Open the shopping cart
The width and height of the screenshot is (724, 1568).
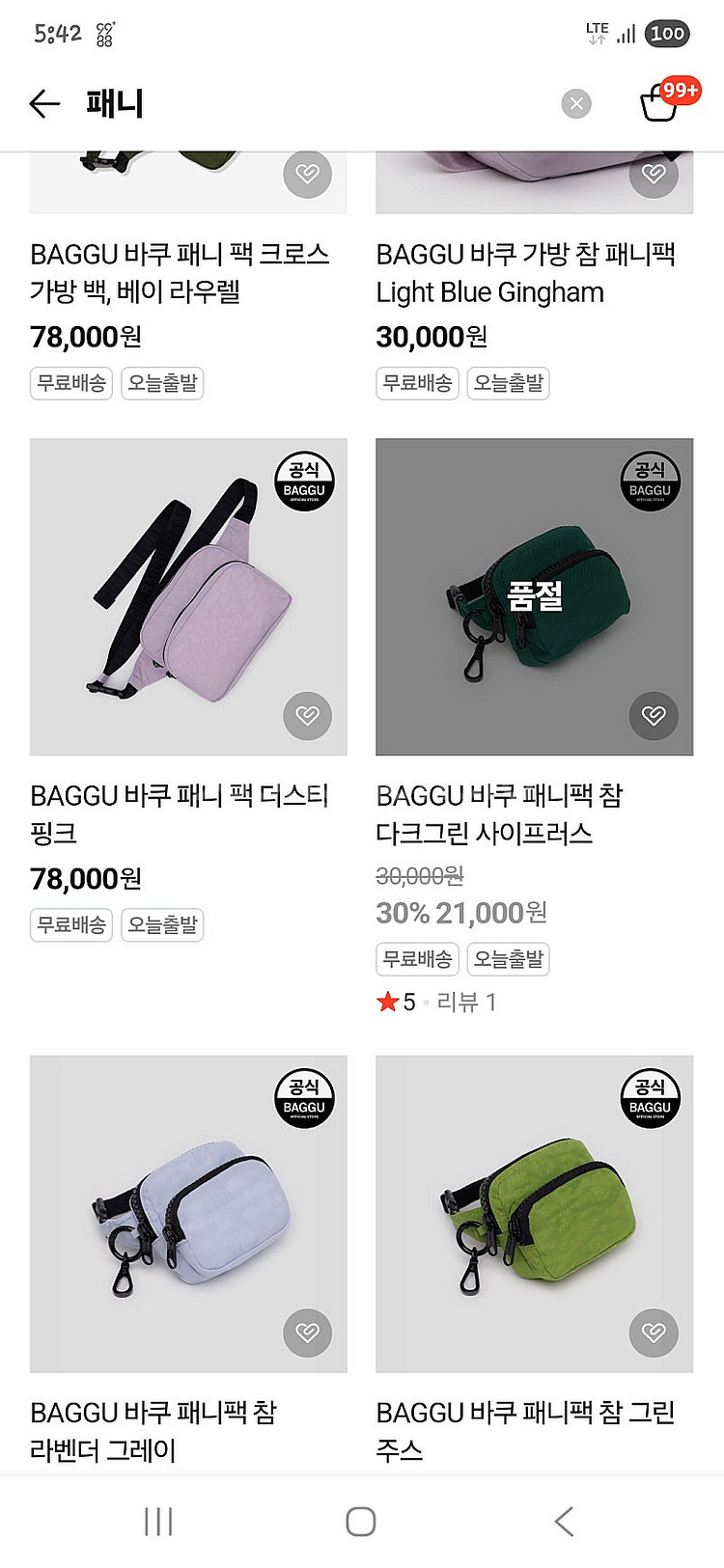point(660,103)
